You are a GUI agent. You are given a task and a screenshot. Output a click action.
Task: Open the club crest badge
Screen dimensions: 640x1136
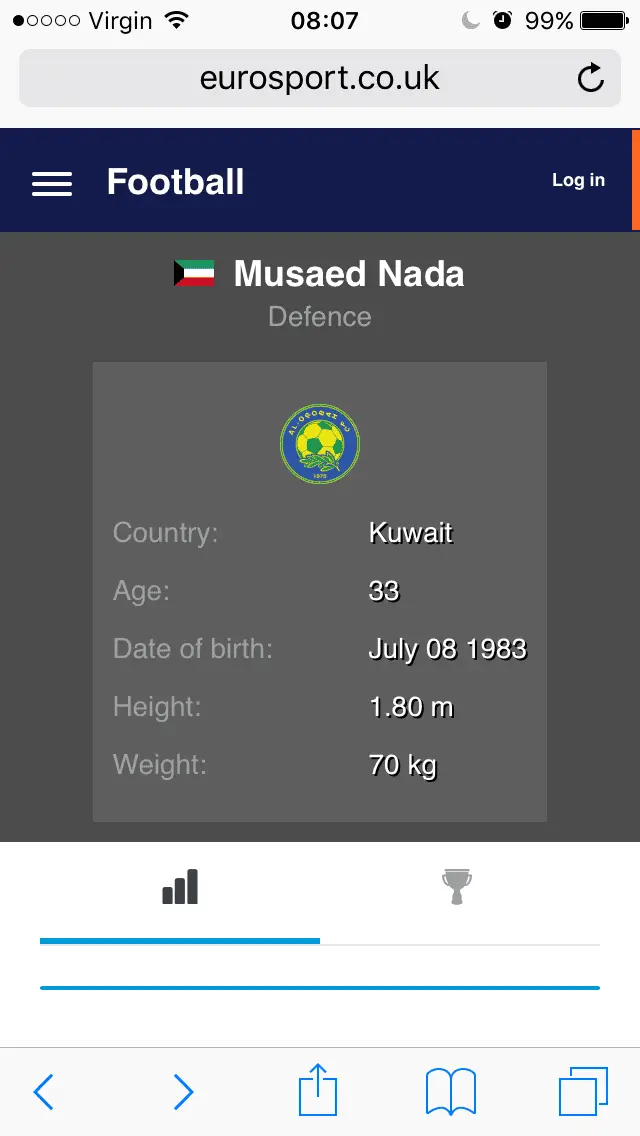click(x=320, y=444)
